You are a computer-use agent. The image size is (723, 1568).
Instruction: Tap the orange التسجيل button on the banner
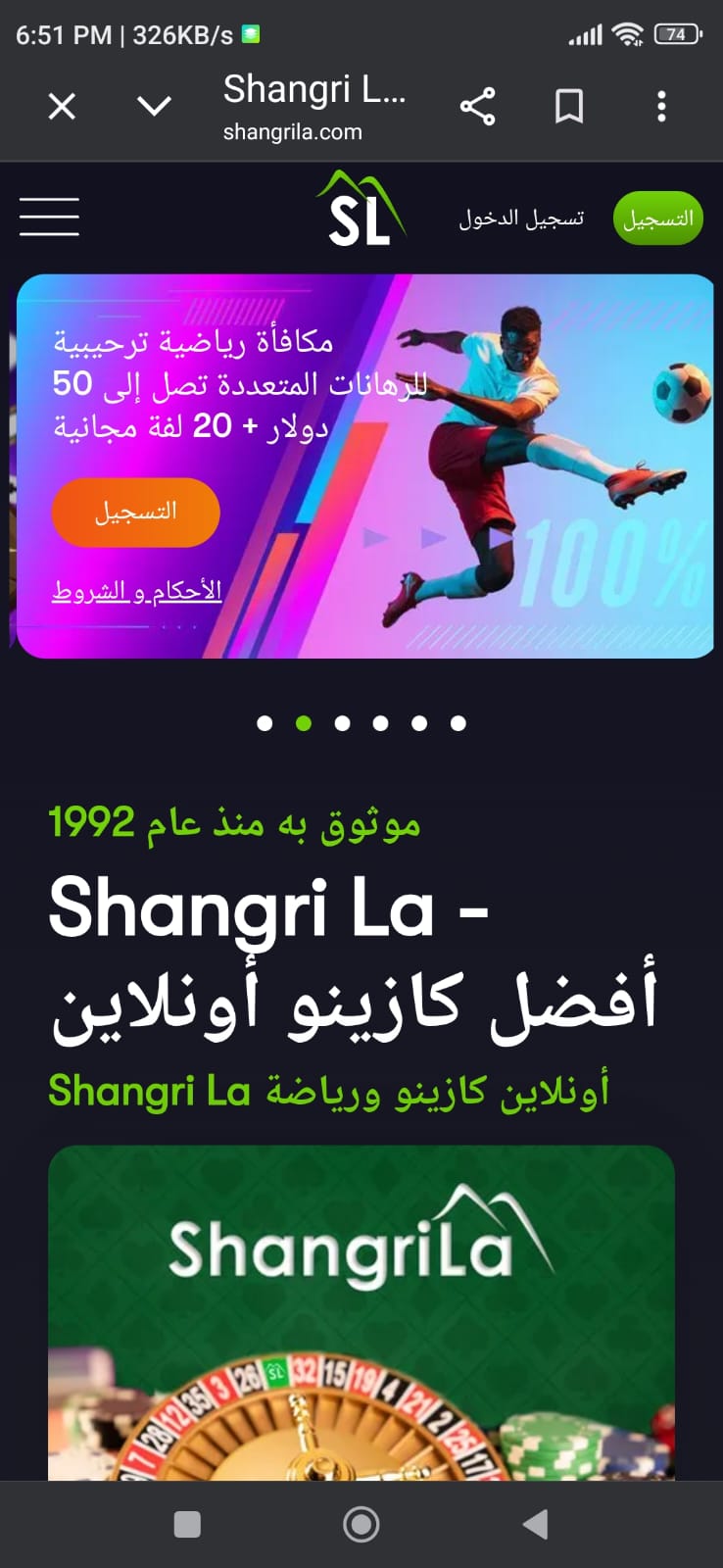[x=135, y=512]
